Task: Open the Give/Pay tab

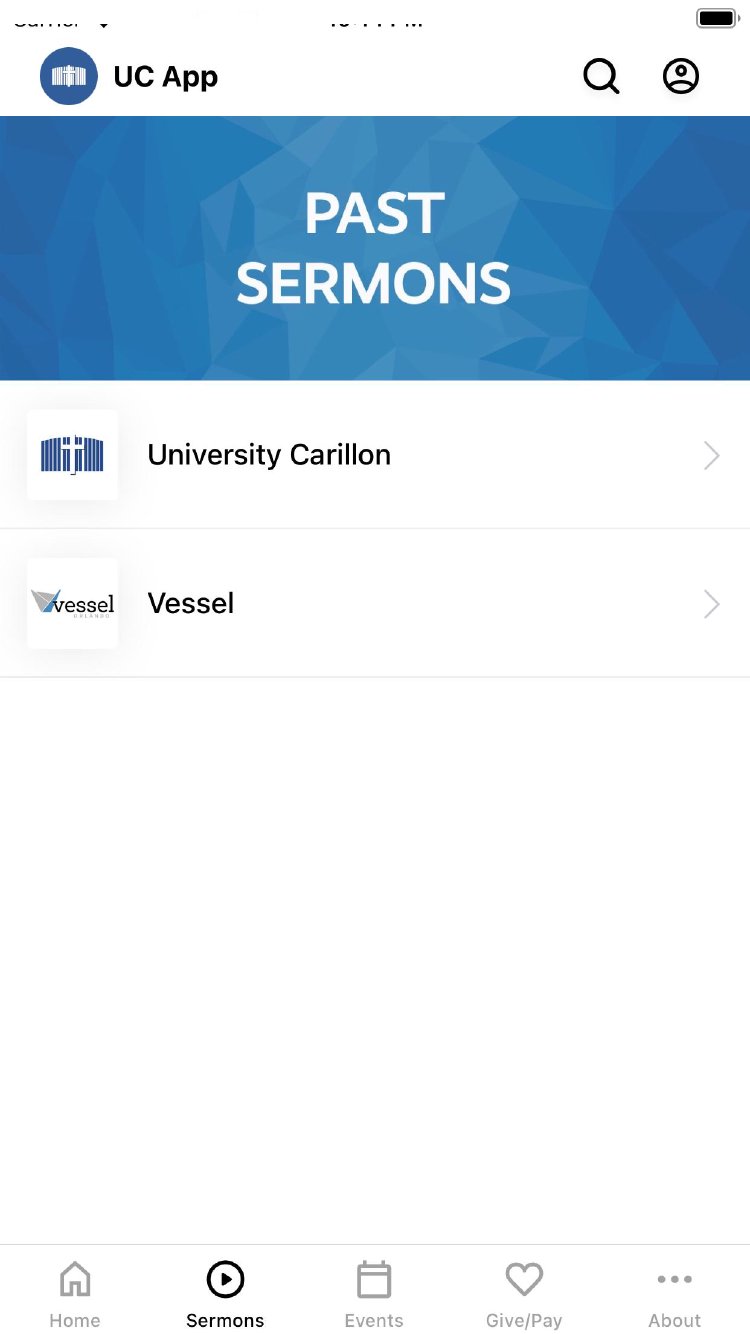Action: pyautogui.click(x=524, y=1294)
